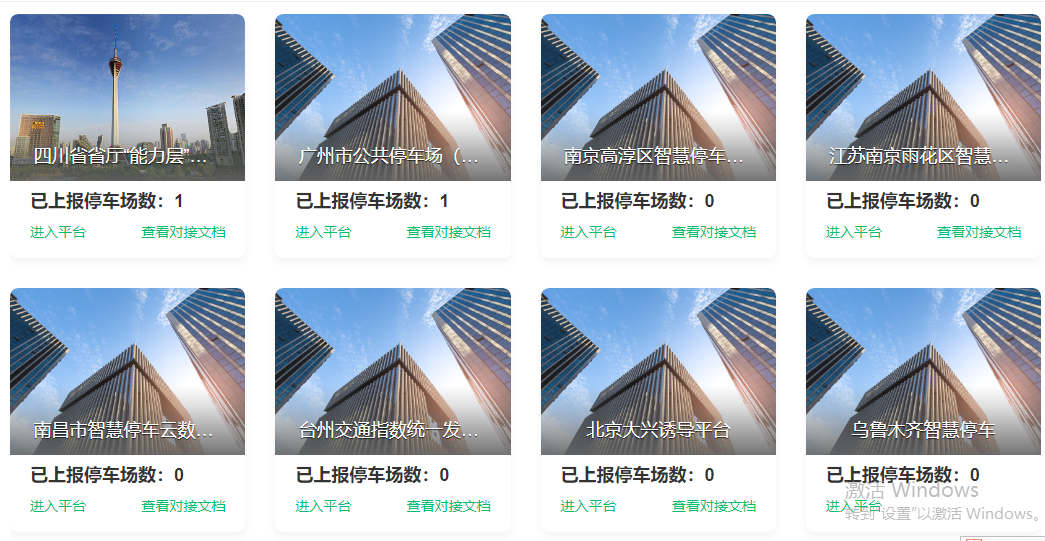Open 查看对接文档 under 南昌市智慧停车云数
This screenshot has width=1045, height=541.
tap(183, 506)
